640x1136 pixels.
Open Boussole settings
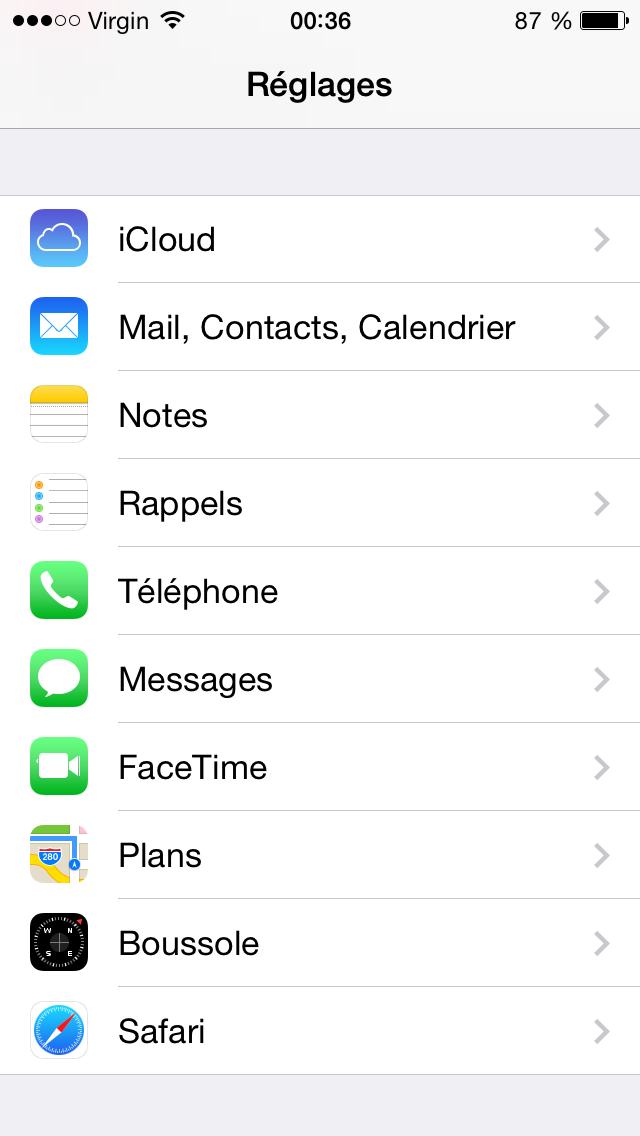[320, 943]
